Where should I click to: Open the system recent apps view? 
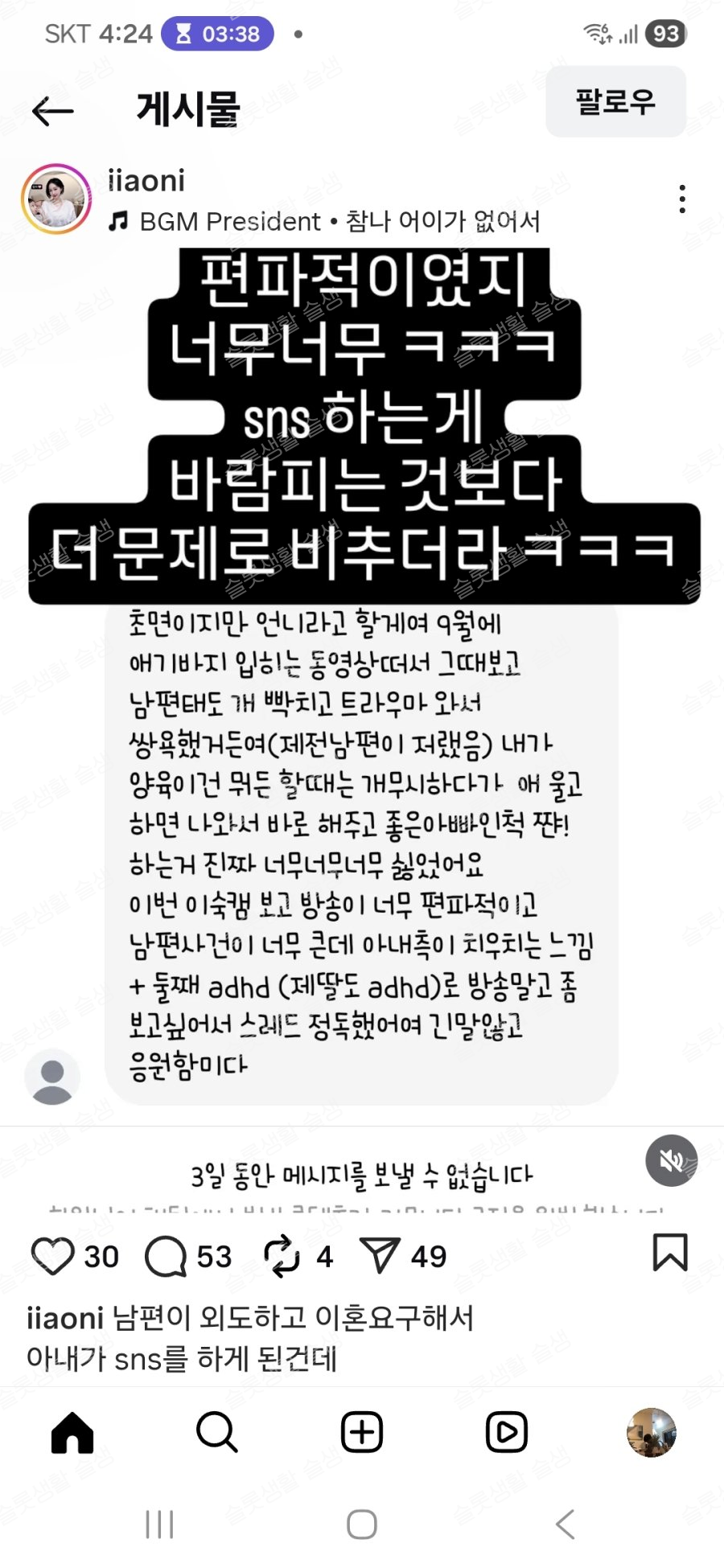click(159, 1524)
